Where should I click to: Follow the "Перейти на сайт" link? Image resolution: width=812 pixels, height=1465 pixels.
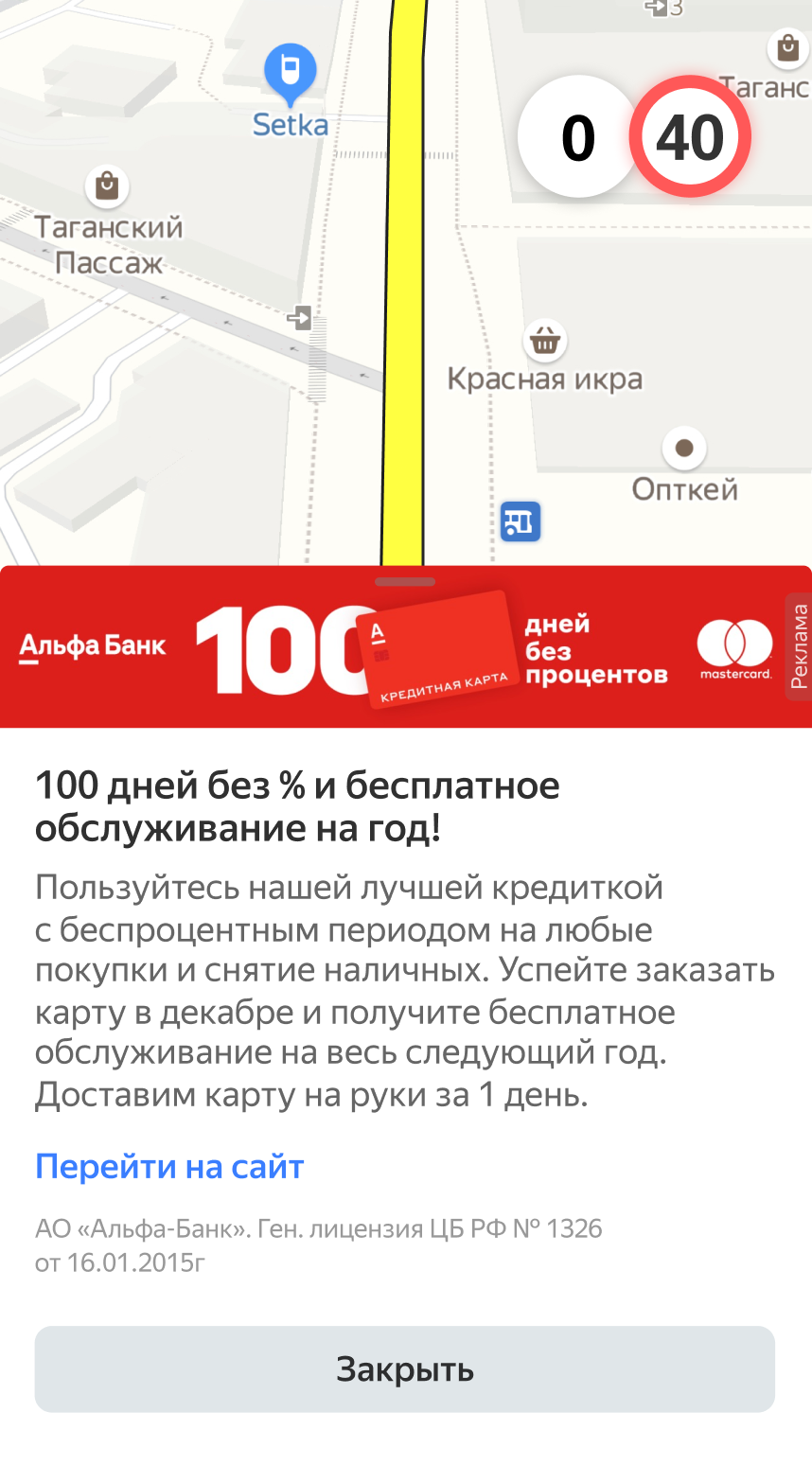click(x=169, y=1167)
